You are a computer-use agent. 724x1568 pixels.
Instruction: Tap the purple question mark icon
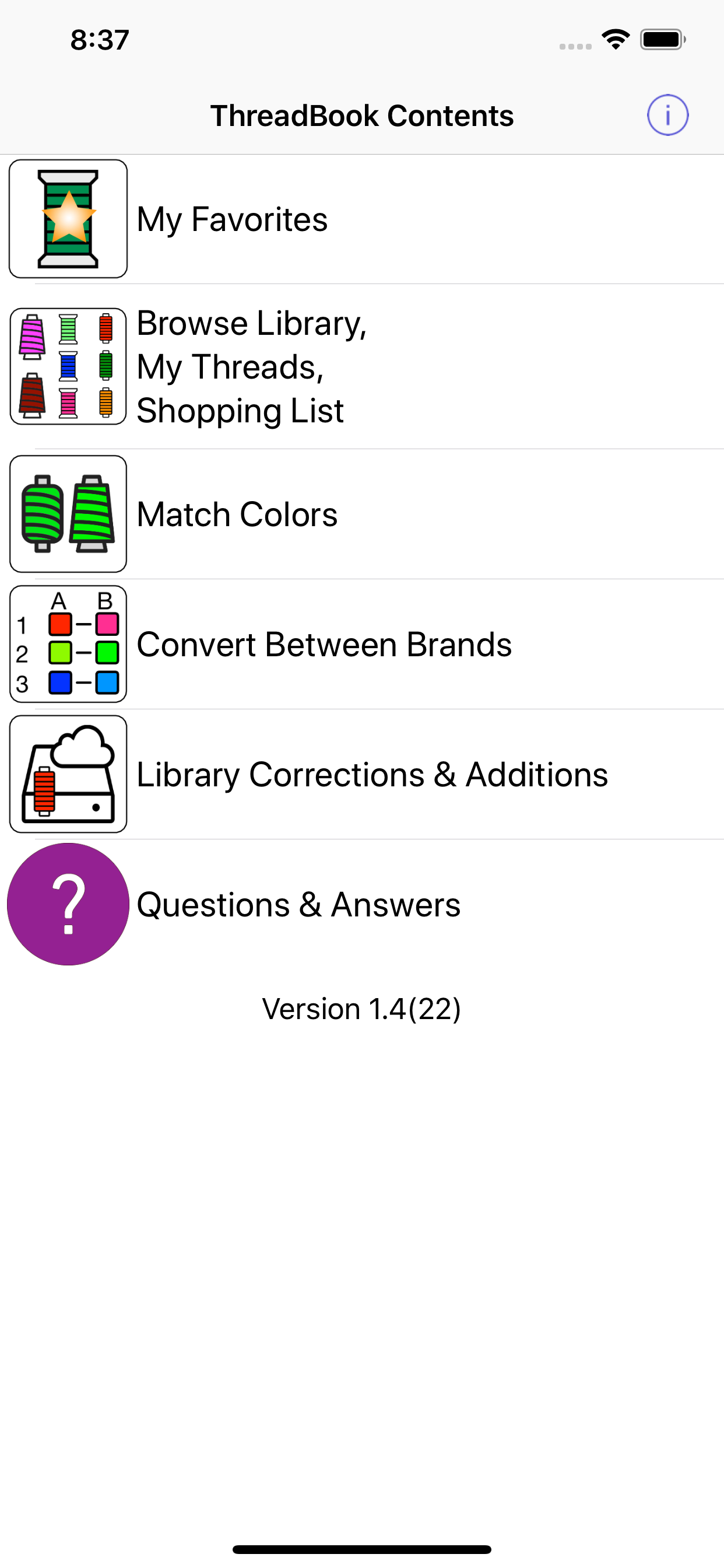coord(68,905)
